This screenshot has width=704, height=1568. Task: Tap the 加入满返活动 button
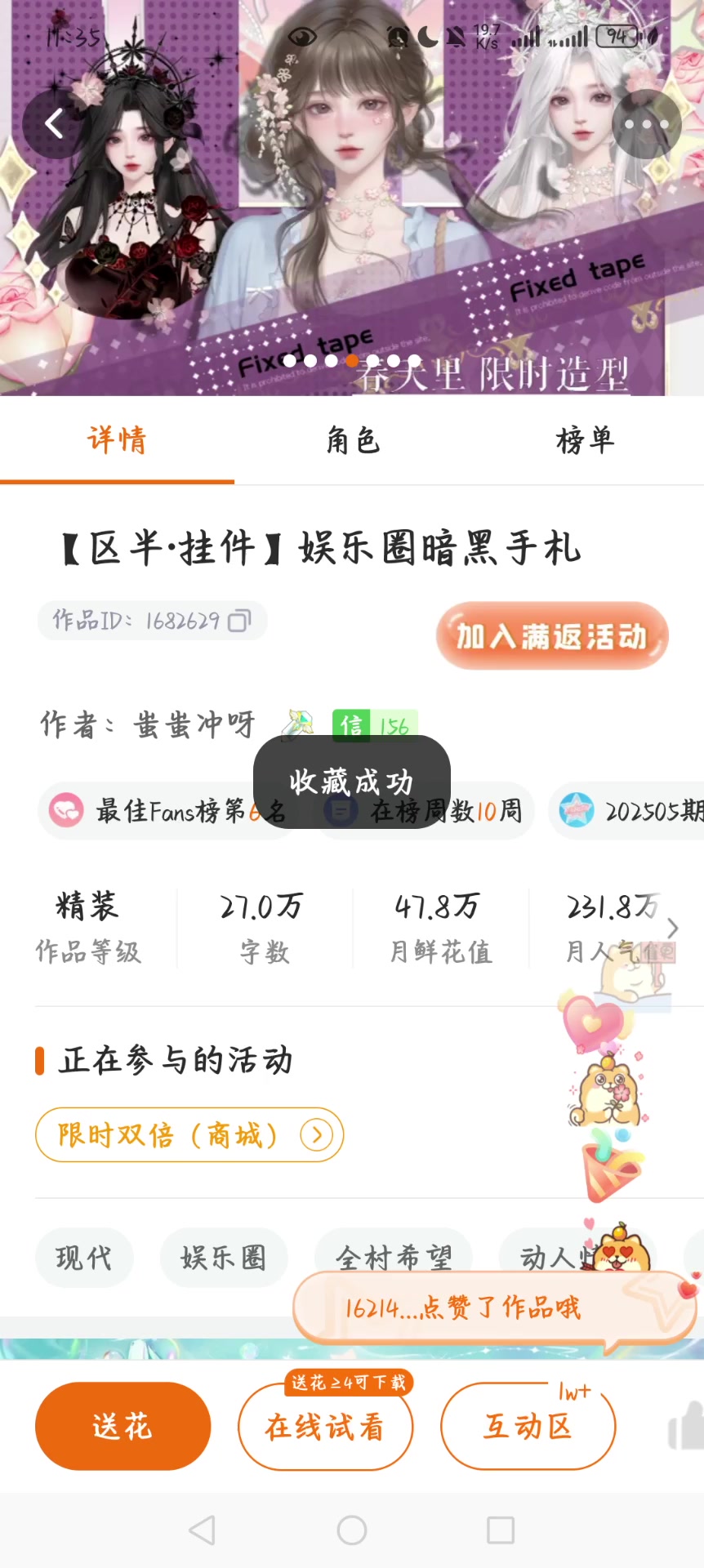[x=552, y=636]
